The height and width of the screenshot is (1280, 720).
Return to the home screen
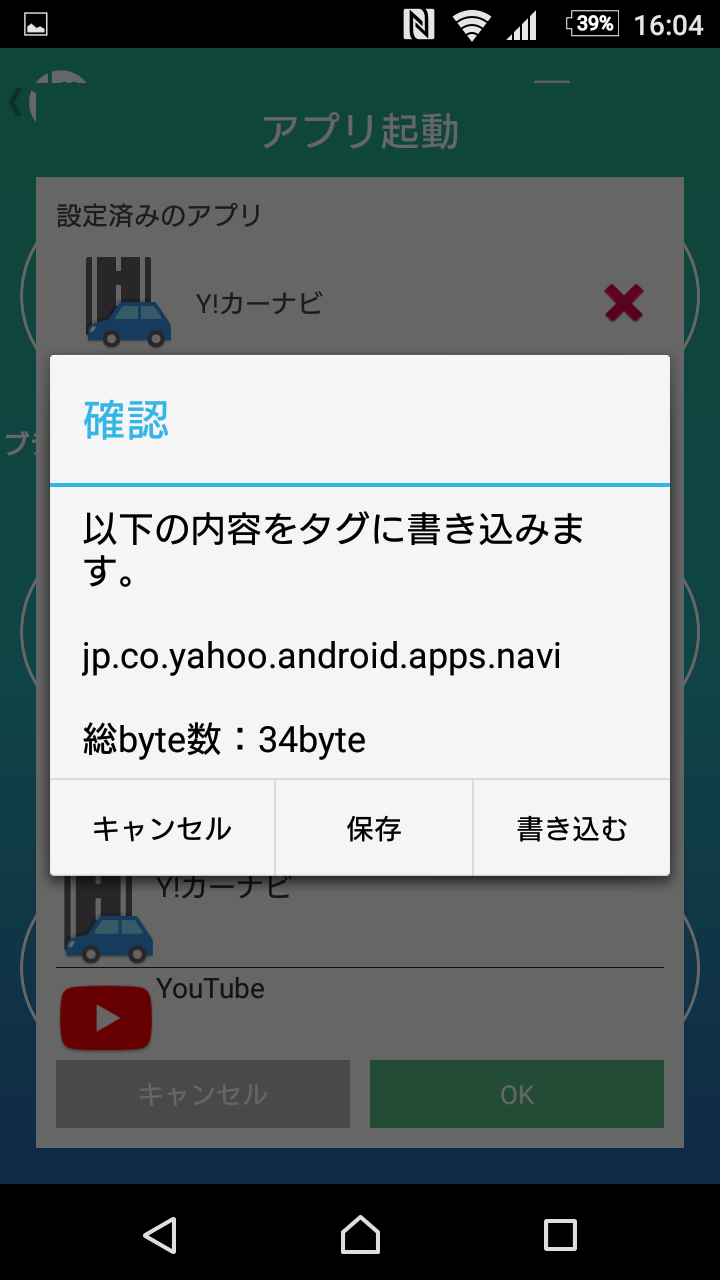tap(360, 1235)
